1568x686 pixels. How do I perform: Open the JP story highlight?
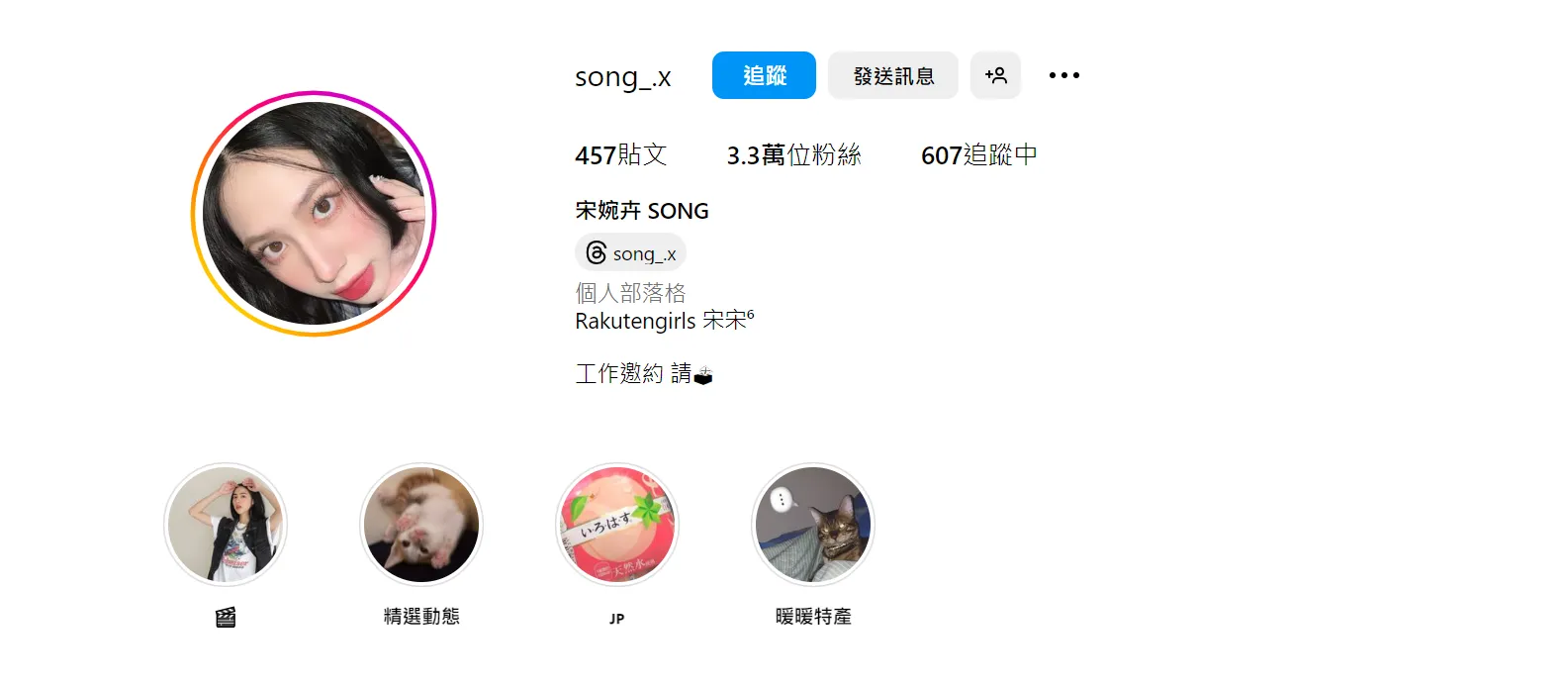click(x=617, y=525)
